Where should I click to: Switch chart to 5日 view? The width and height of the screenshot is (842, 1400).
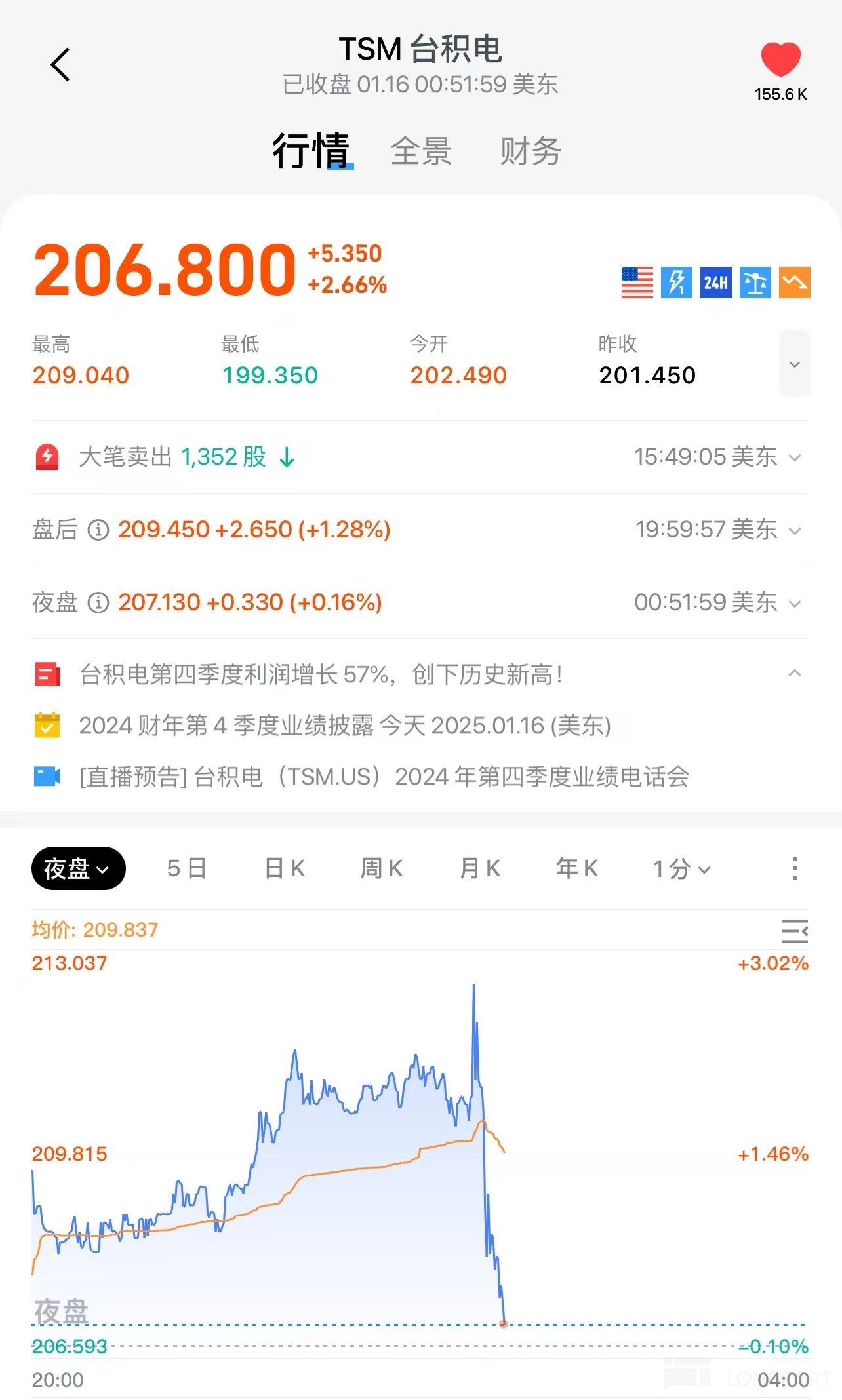click(187, 868)
